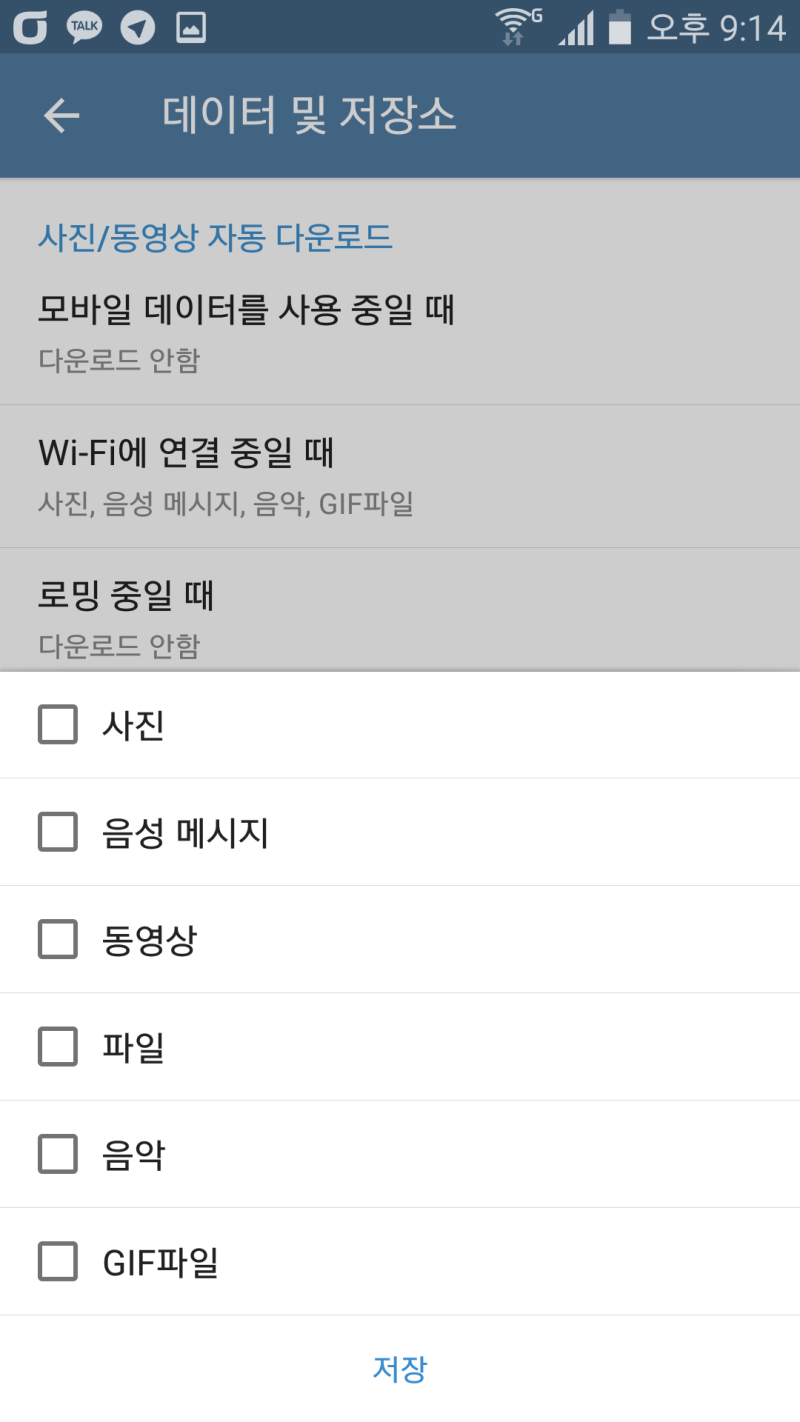Check the GIF파일 checkbox
This screenshot has width=800, height=1422.
57,1261
